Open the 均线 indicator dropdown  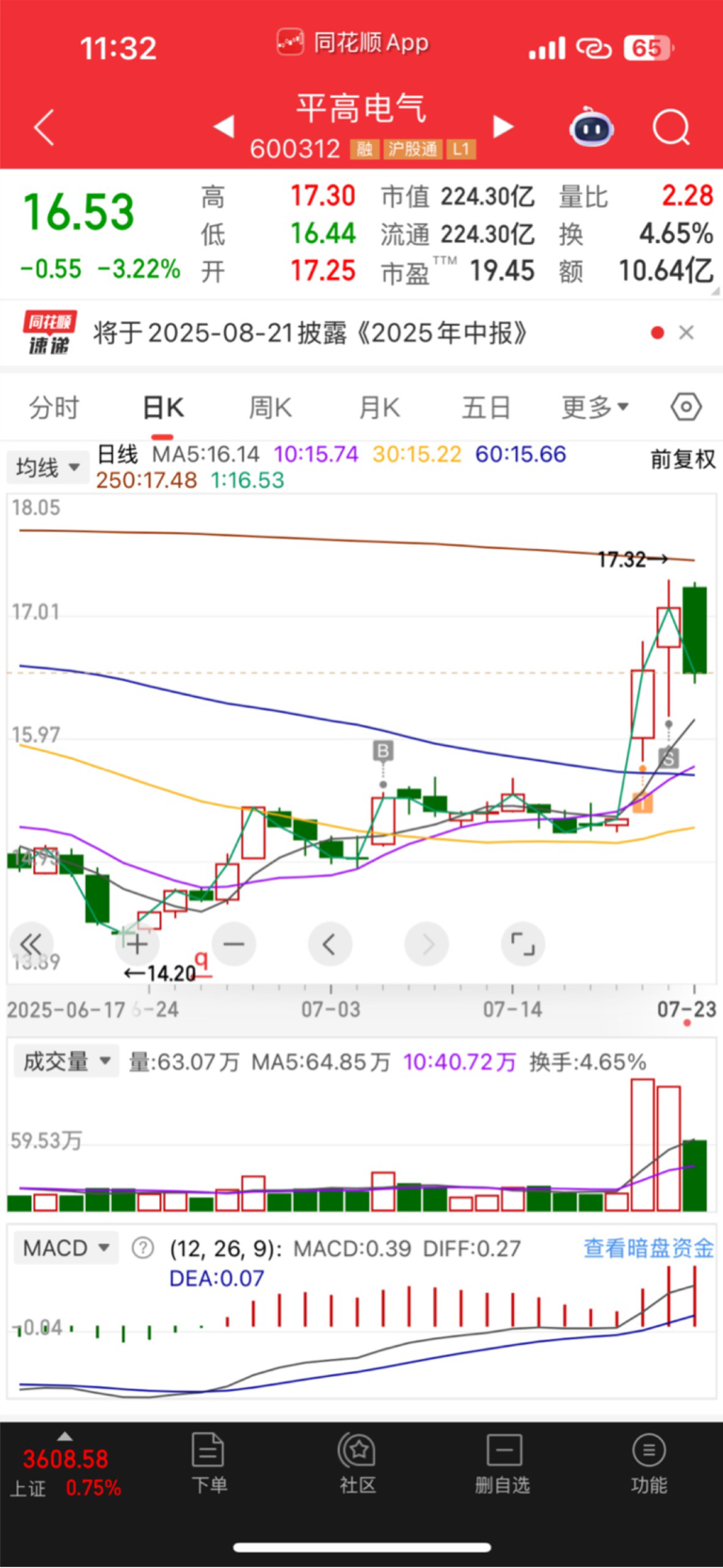click(47, 467)
